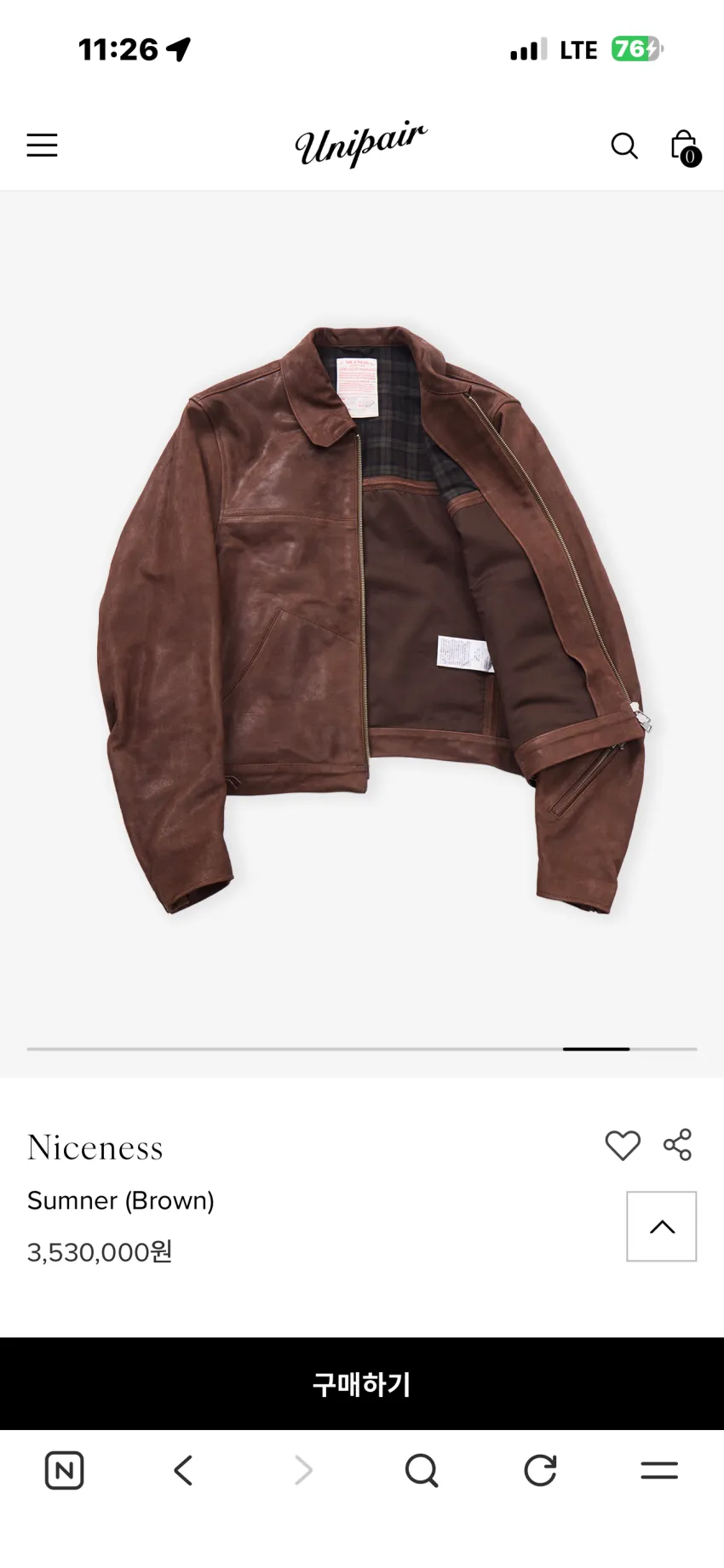This screenshot has height=1568, width=724.
Task: Open browser search
Action: pyautogui.click(x=421, y=1470)
